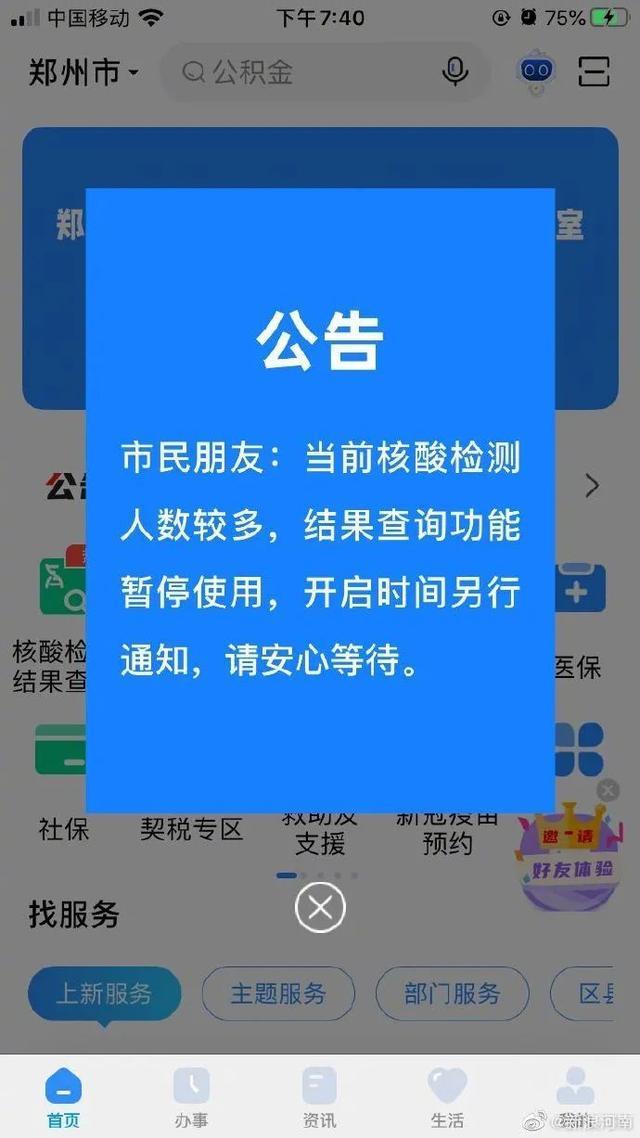Select the 上新服务 chip
The height and width of the screenshot is (1138, 640).
(x=104, y=993)
